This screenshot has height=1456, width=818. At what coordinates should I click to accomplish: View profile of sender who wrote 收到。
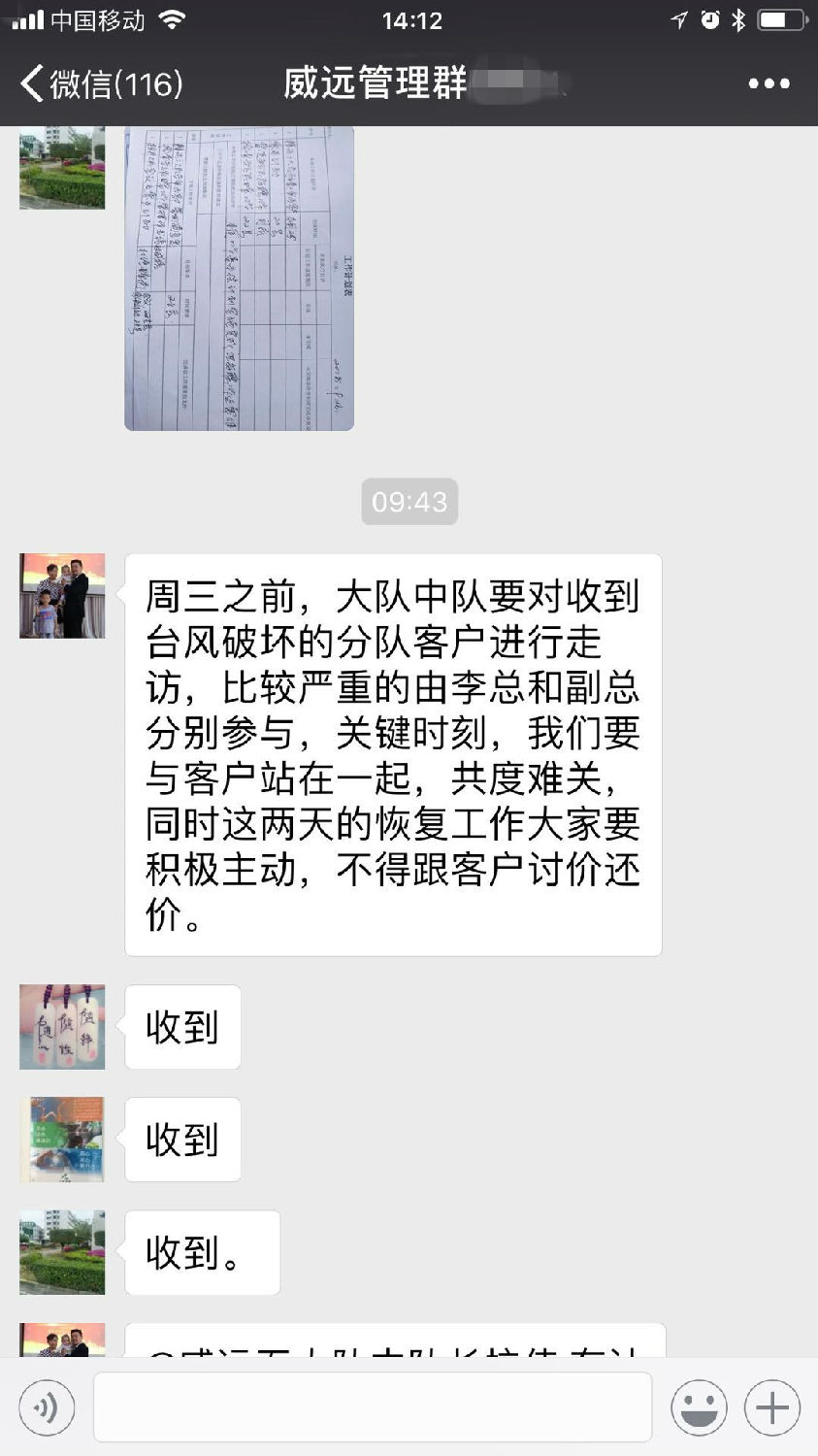point(62,1252)
